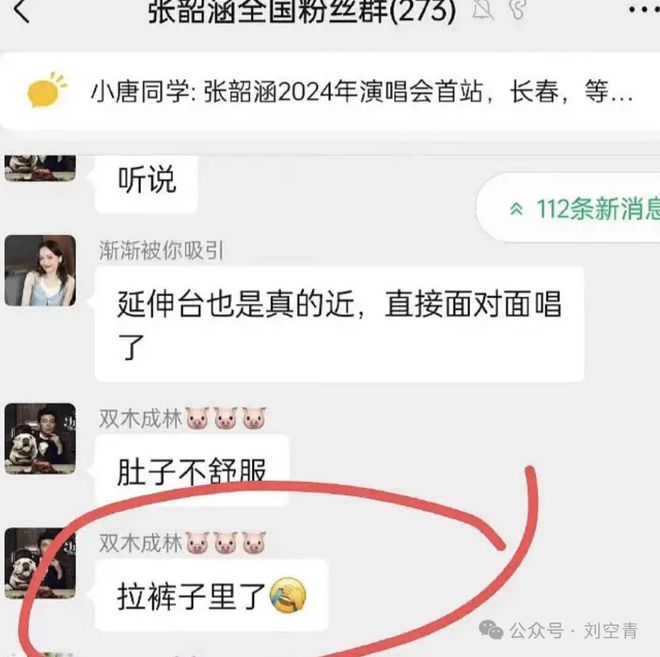Tap 双木成林's avatar beside 肚子不舒服

[x=40, y=437]
